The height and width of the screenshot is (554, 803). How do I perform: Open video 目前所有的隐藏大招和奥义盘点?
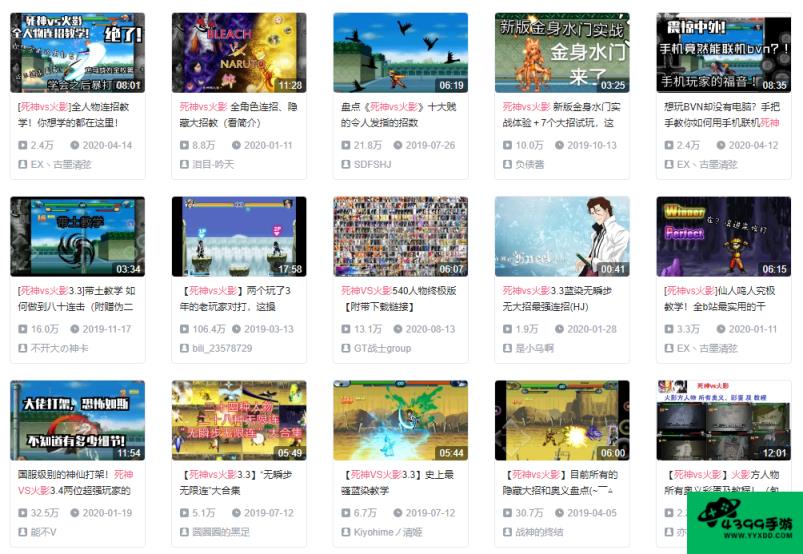562,420
